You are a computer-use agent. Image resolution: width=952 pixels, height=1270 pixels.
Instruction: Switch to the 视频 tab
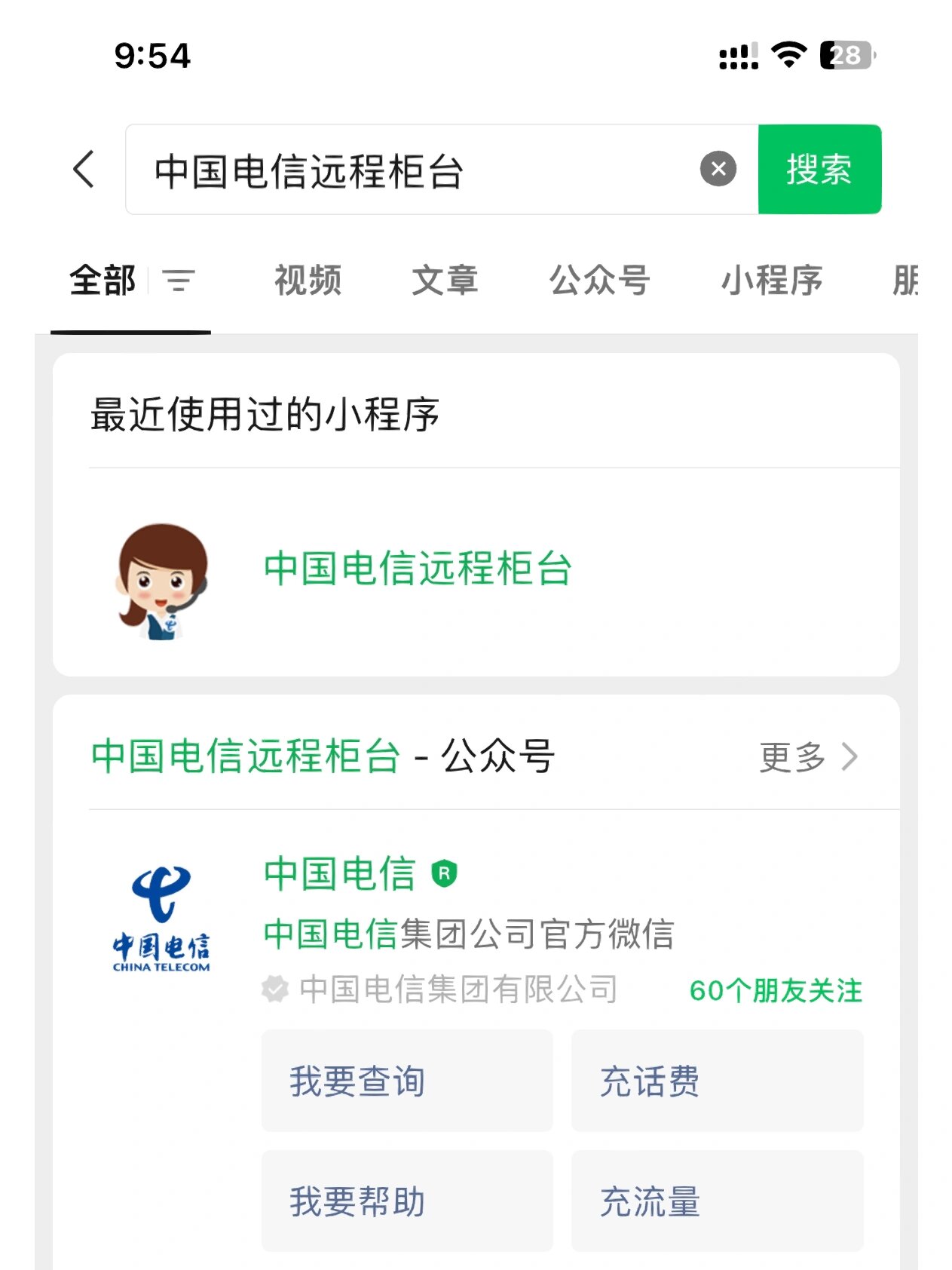308,281
